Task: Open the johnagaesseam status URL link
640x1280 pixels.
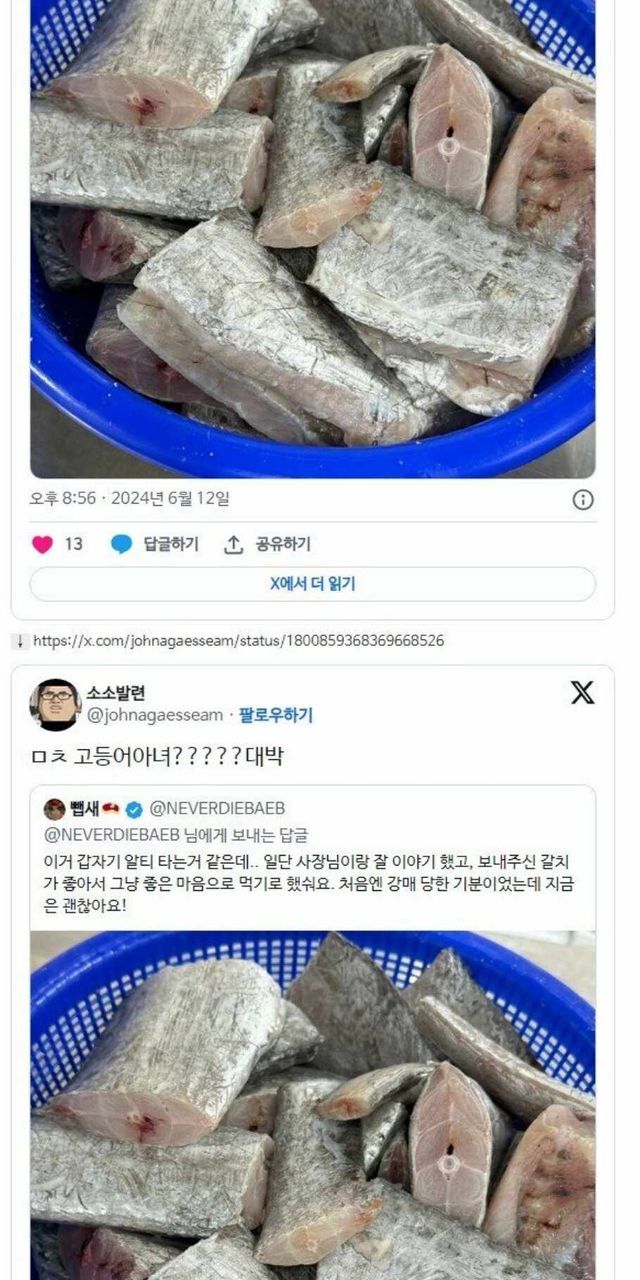Action: (239, 640)
